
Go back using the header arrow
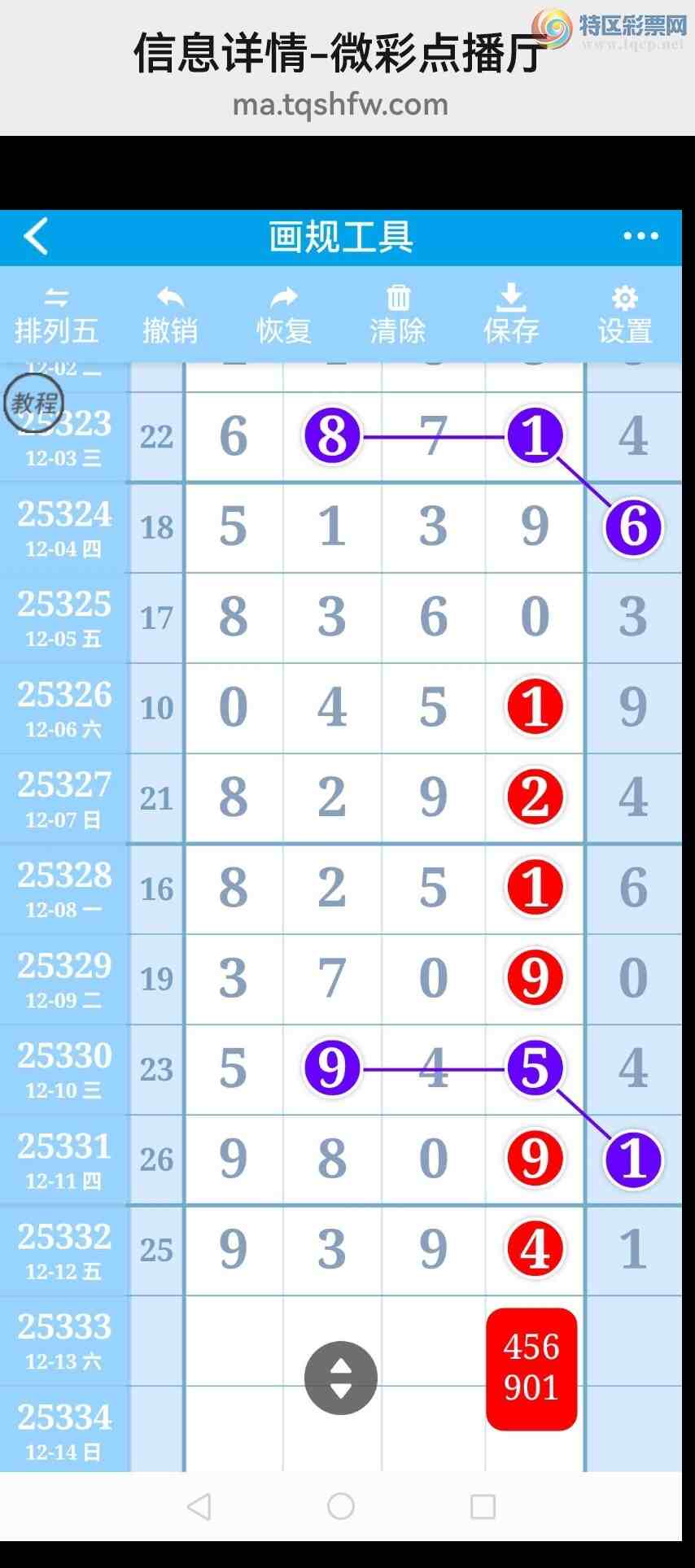coord(37,237)
